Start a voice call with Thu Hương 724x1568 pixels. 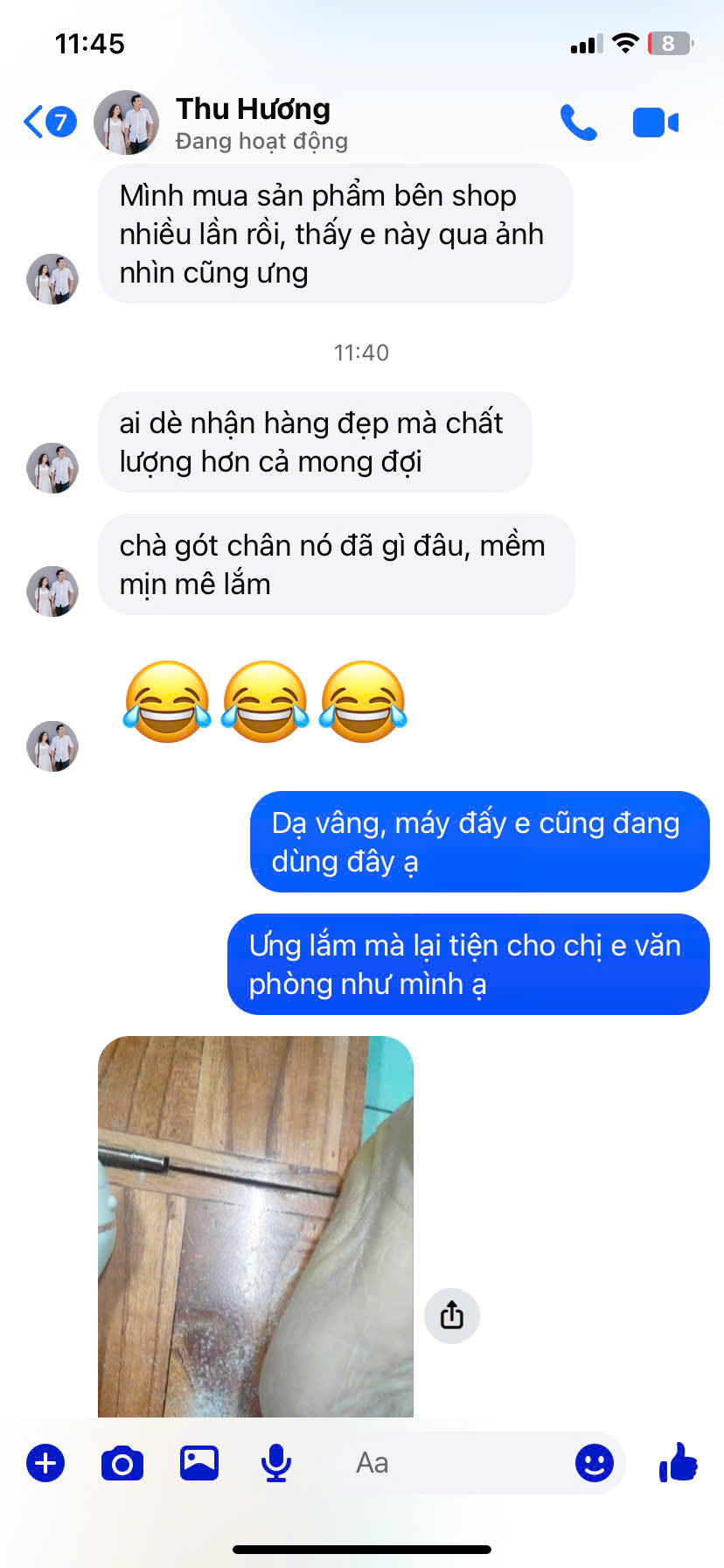578,122
